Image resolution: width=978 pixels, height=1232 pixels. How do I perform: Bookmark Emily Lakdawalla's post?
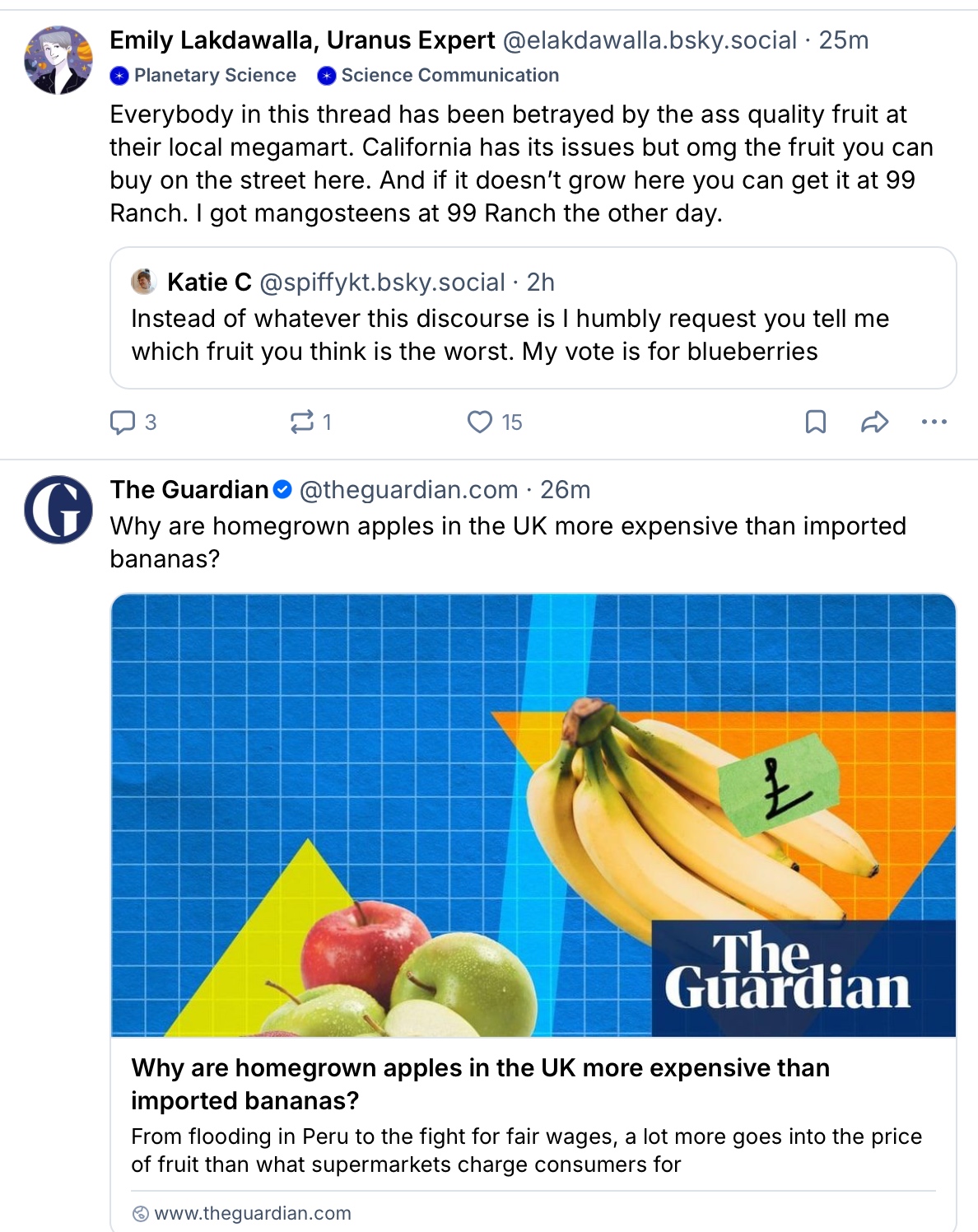click(815, 422)
